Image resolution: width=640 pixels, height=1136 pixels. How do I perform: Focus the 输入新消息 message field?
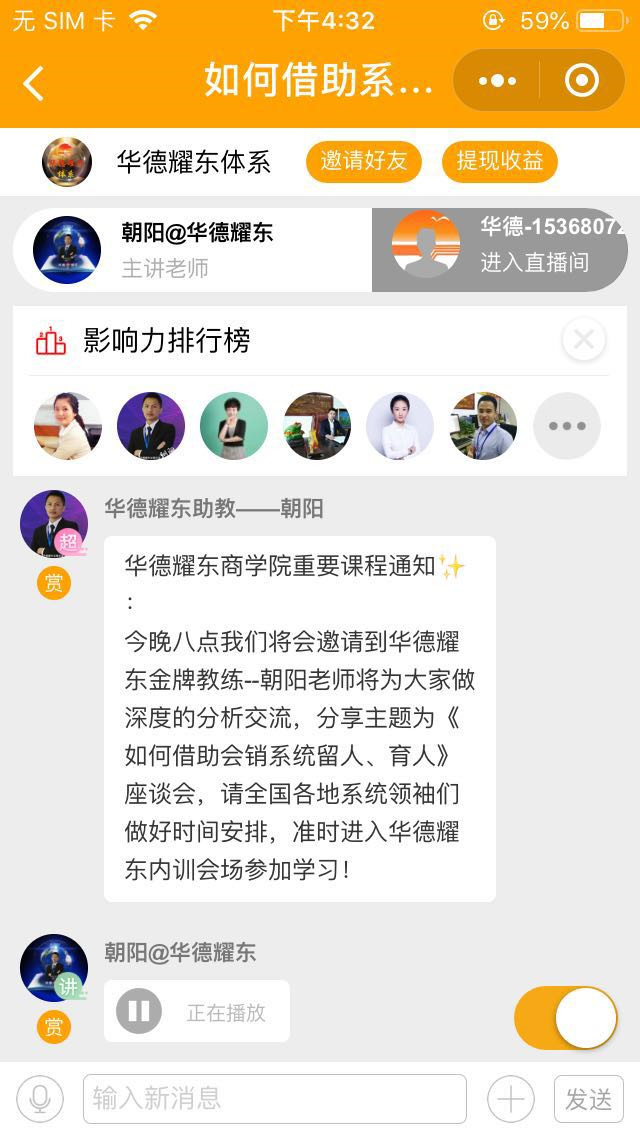274,1099
